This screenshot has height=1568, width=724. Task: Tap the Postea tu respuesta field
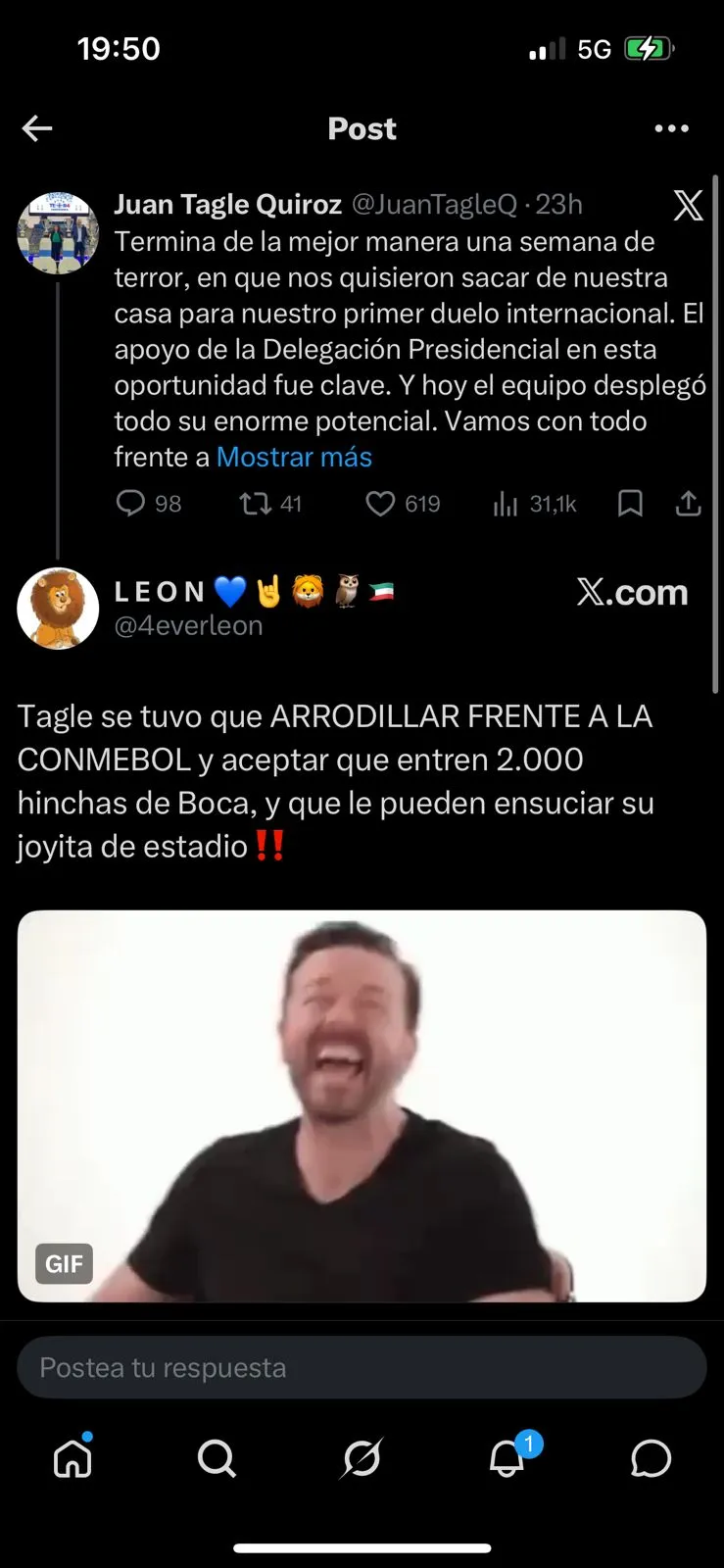(362, 1367)
